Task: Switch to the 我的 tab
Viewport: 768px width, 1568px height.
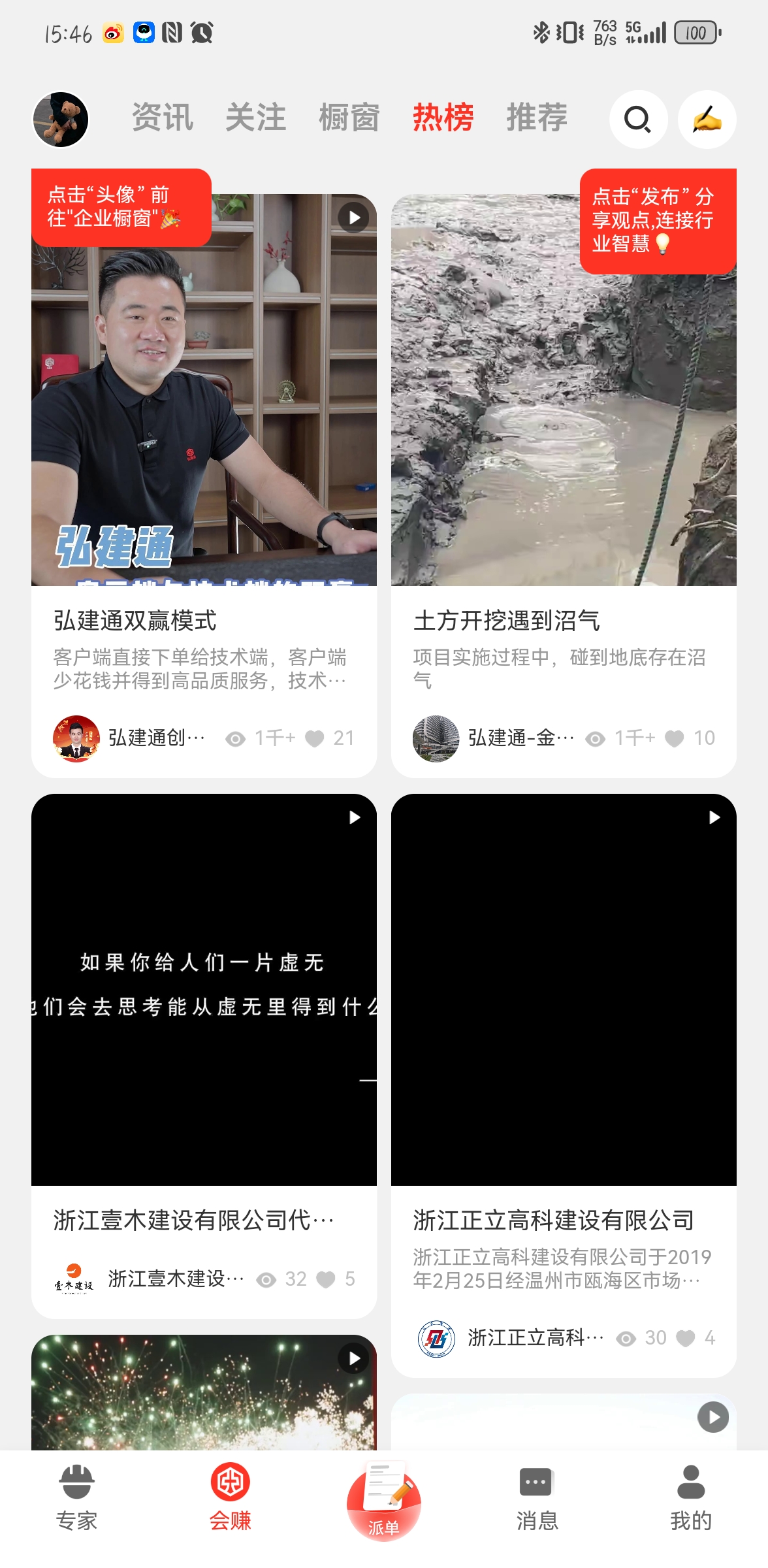Action: coord(690,1497)
